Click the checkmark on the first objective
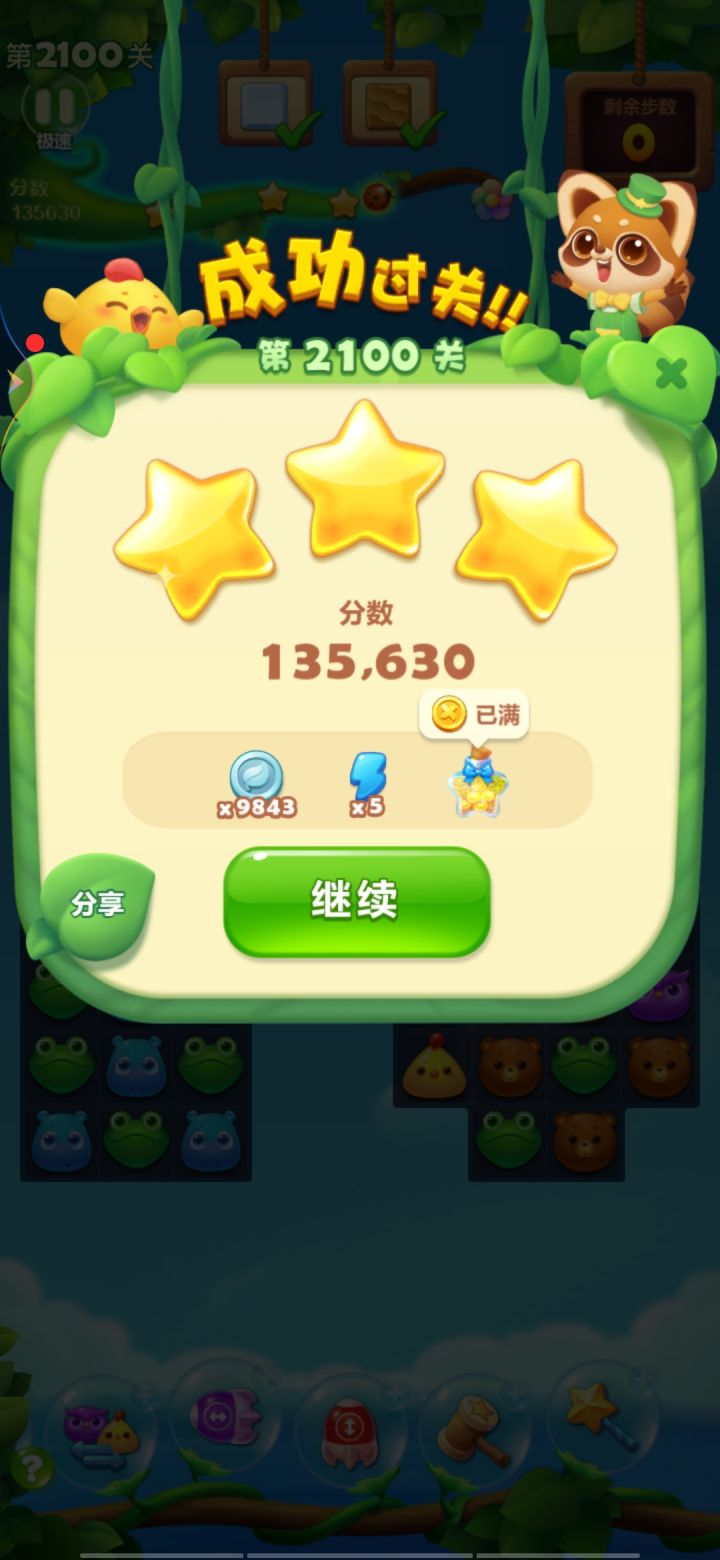Screen dimensions: 720x1560 (296, 131)
